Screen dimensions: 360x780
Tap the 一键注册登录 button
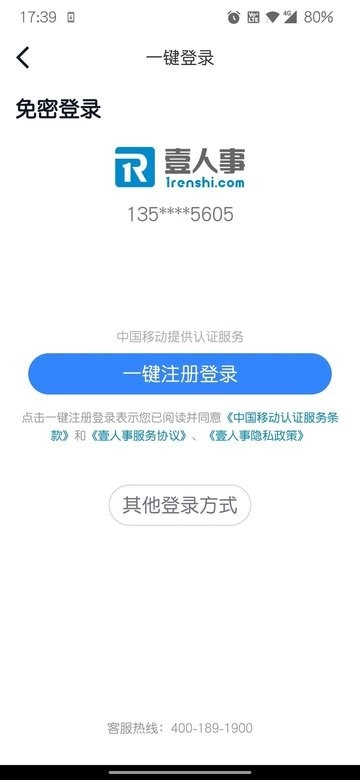click(x=180, y=374)
